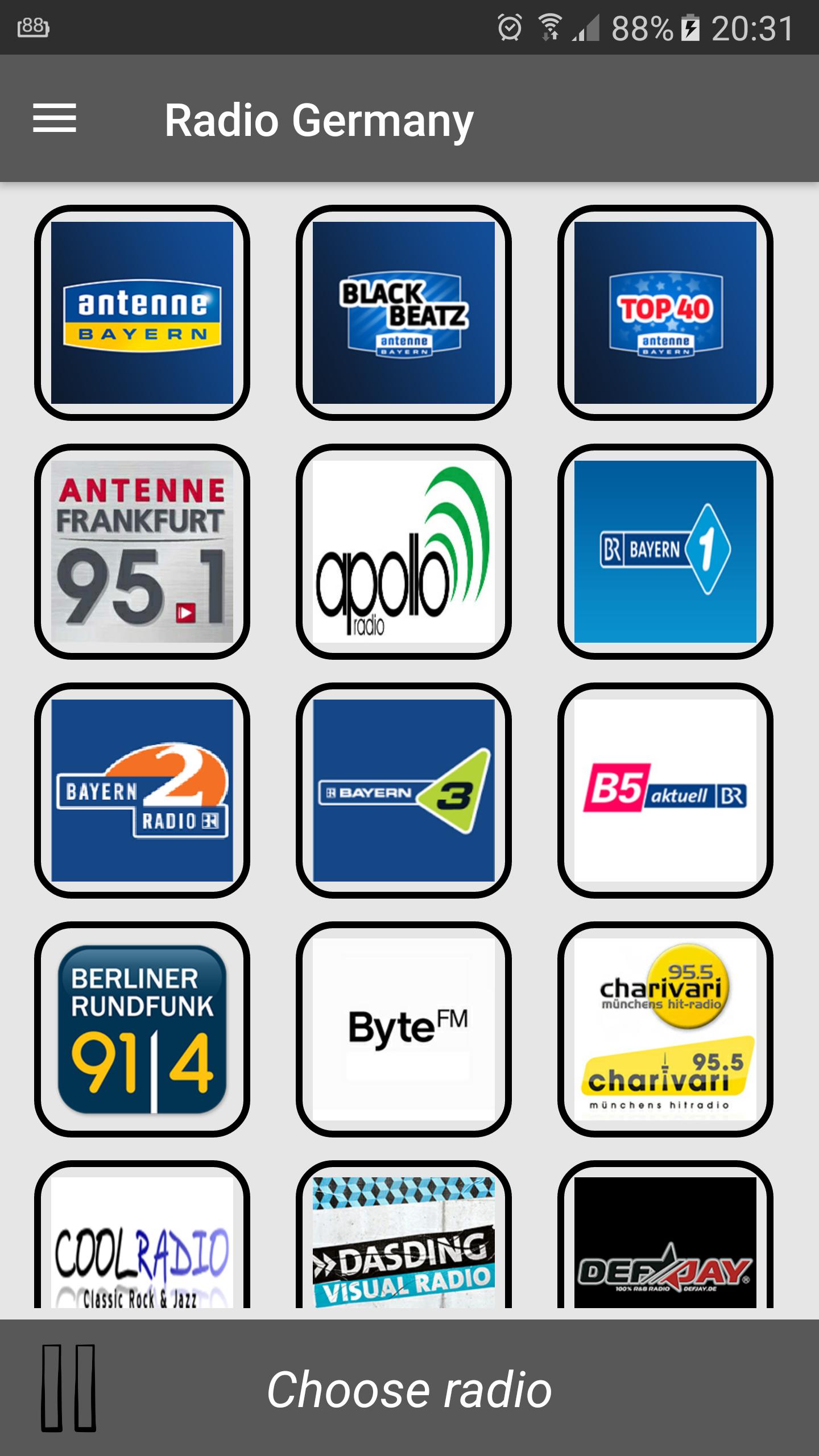The image size is (819, 1456).
Task: Open the hamburger navigation menu
Action: [55, 118]
